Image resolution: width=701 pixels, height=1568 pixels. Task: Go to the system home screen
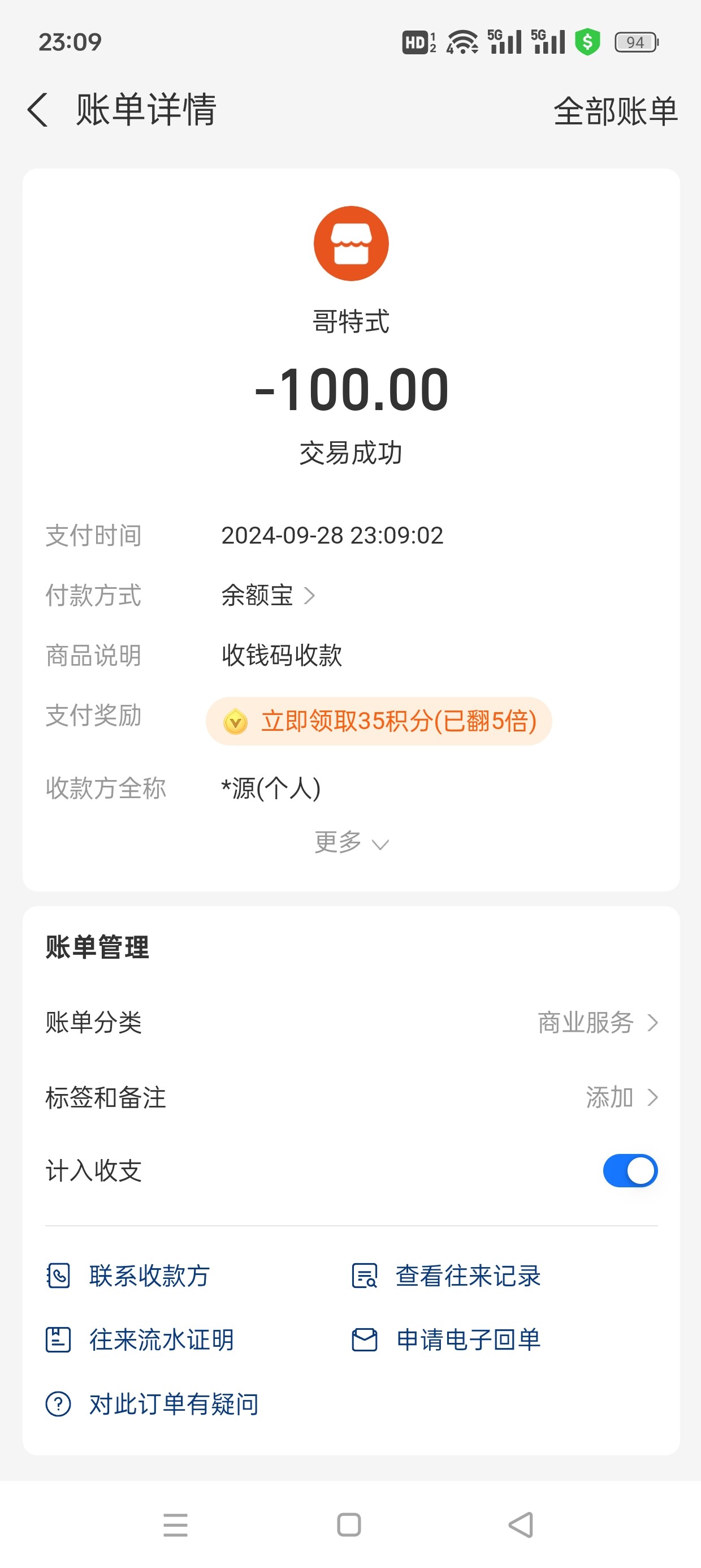pos(349,1525)
